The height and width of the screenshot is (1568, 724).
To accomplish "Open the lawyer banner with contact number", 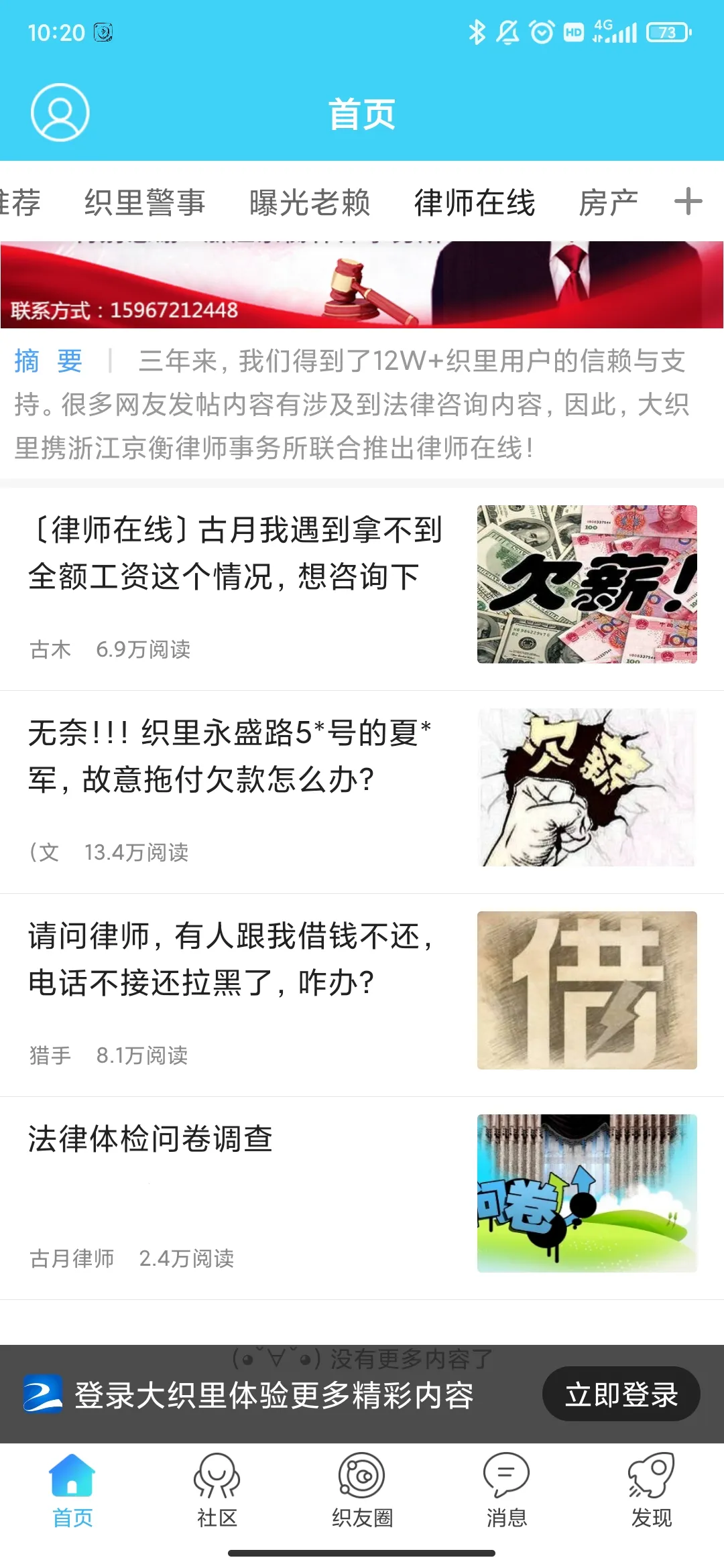I will (x=362, y=285).
